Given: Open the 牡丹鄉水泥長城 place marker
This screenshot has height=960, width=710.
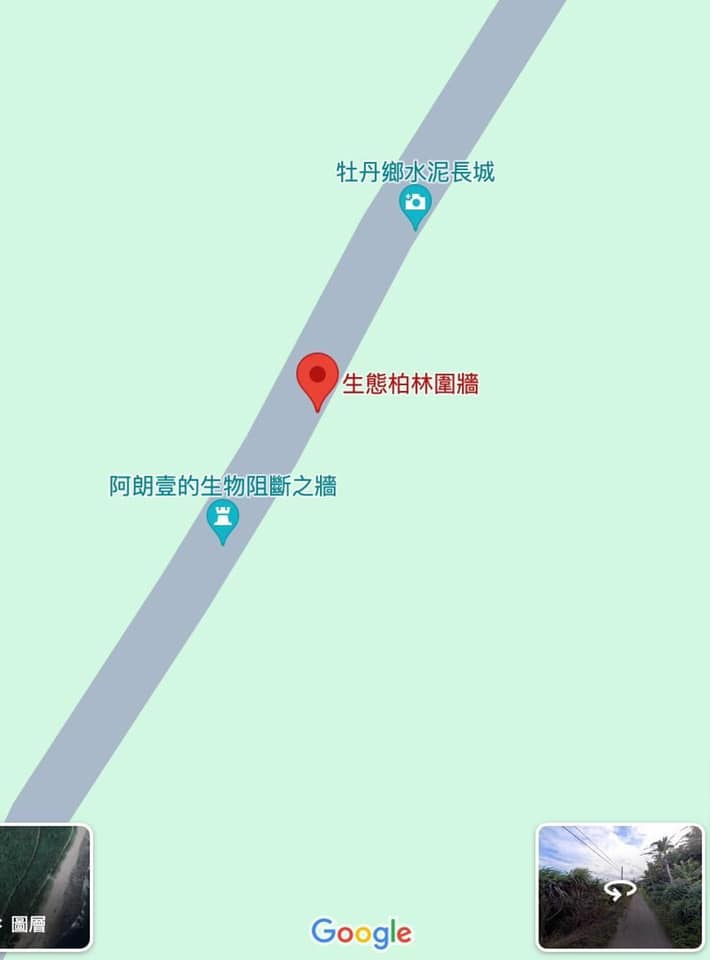Looking at the screenshot, I should pos(415,204).
